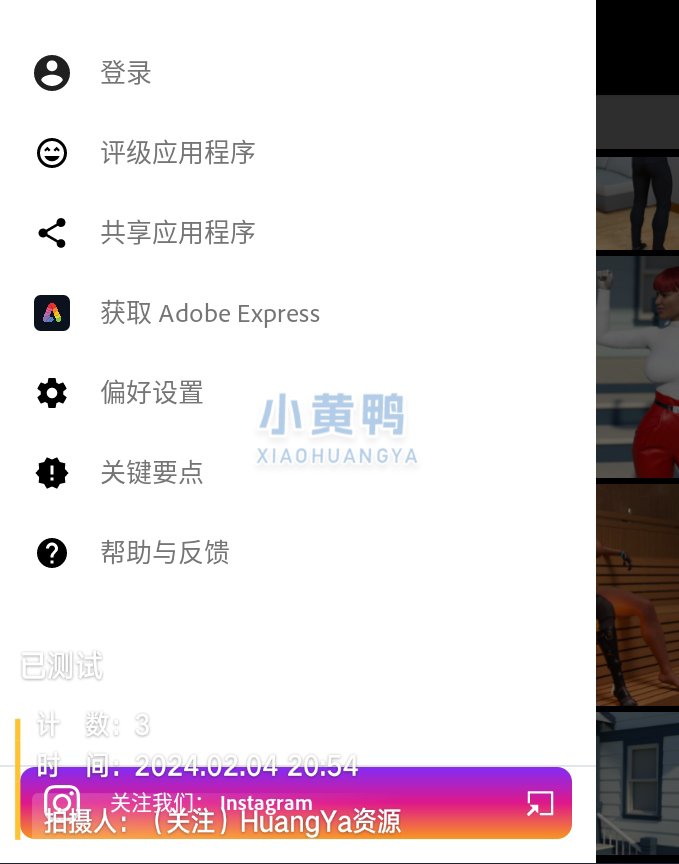Screen dimensions: 679x864
Task: Select 评级应用程序 to rate the app
Action: click(177, 153)
